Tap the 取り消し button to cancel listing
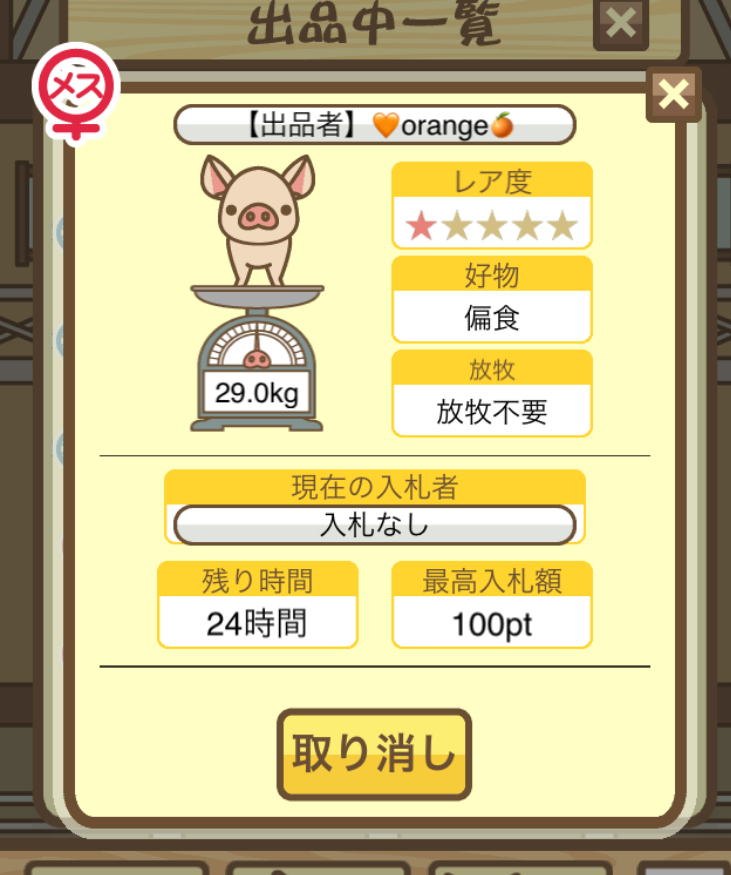The height and width of the screenshot is (875, 731). 373,754
